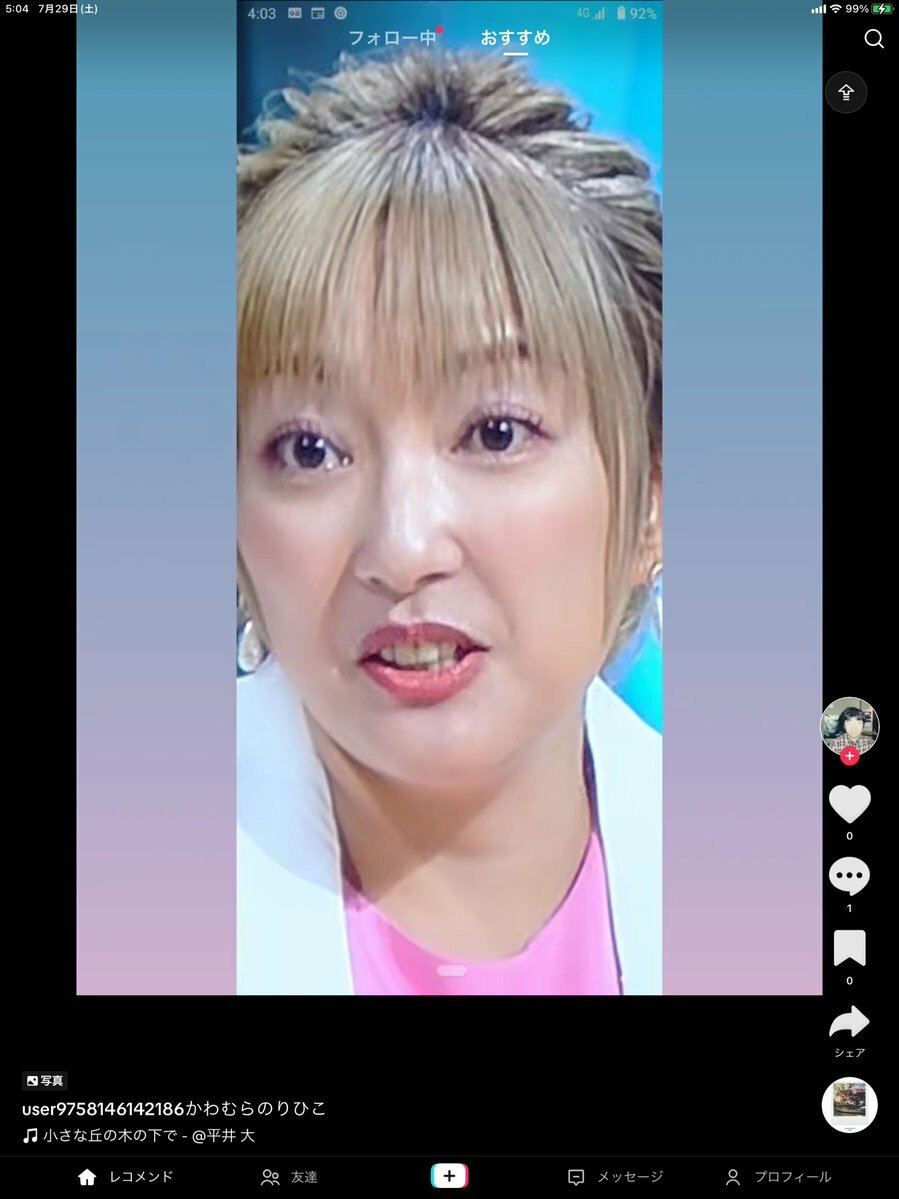Open user9758146142186's username link

coord(103,1109)
